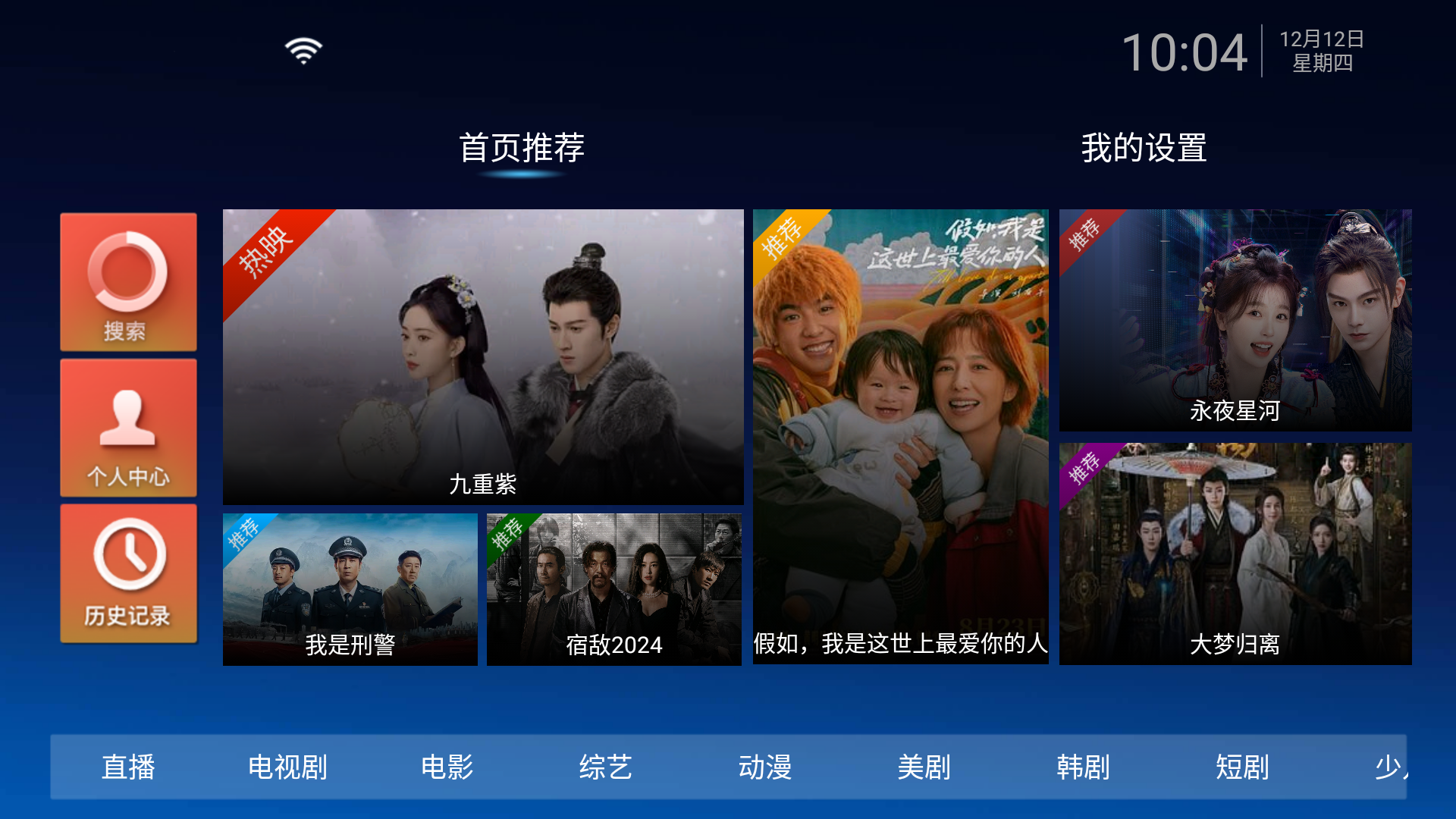Open the 综艺 variety category
The width and height of the screenshot is (1456, 819).
click(605, 767)
